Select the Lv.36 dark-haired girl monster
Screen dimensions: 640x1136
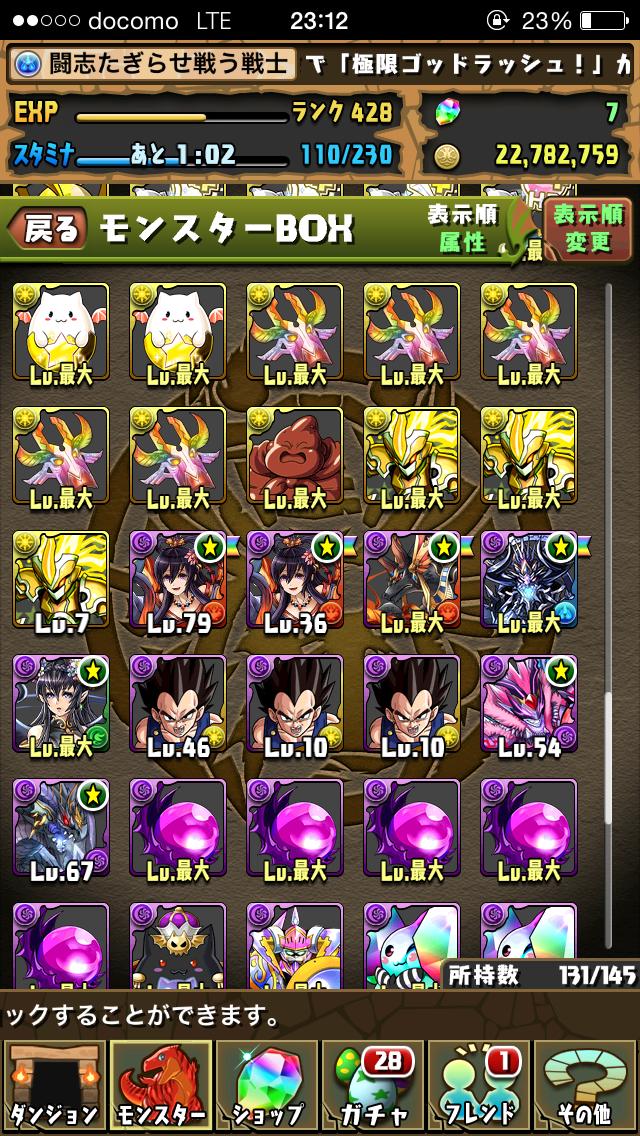(295, 580)
